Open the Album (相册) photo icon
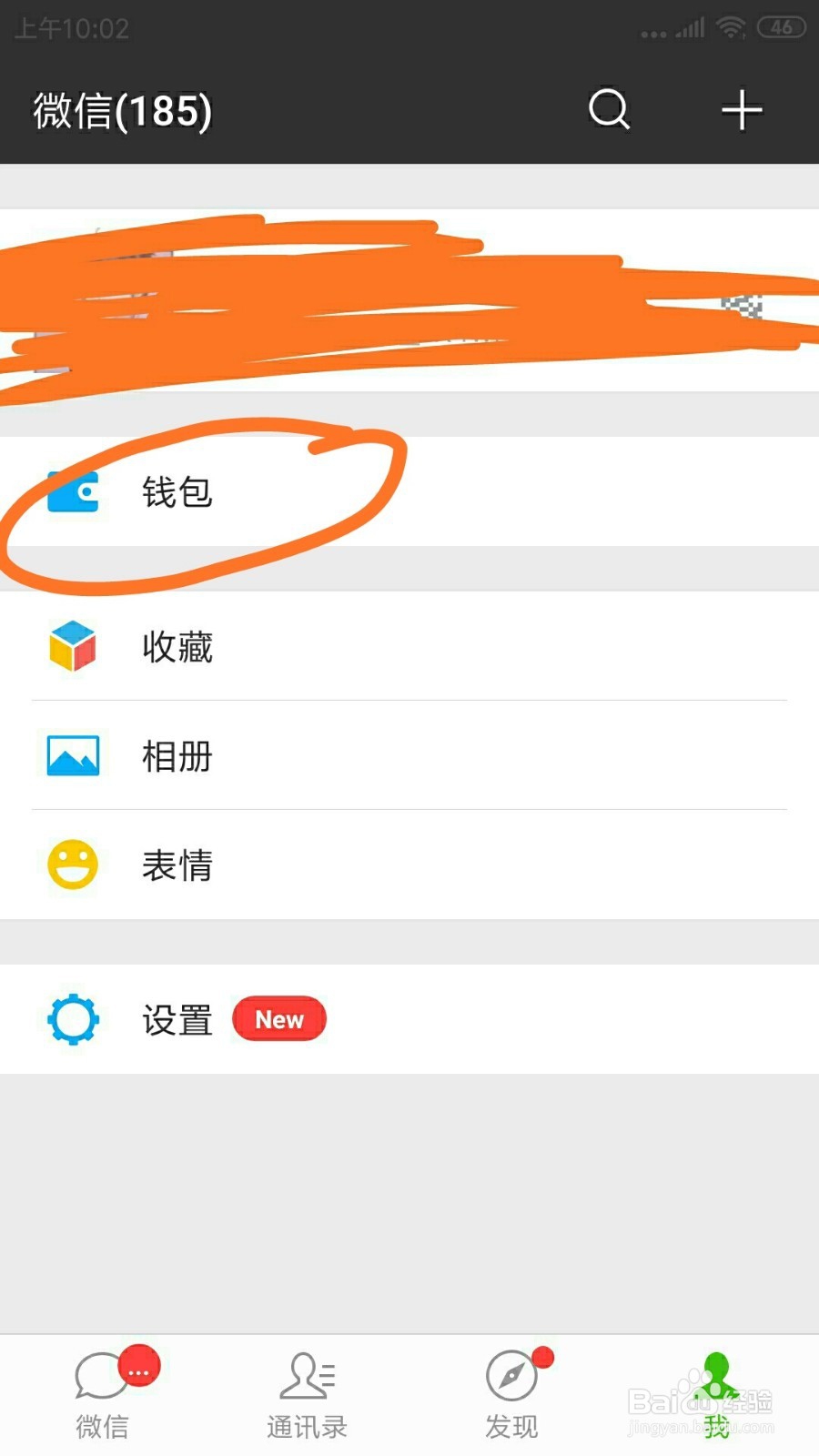Image resolution: width=819 pixels, height=1456 pixels. point(73,756)
